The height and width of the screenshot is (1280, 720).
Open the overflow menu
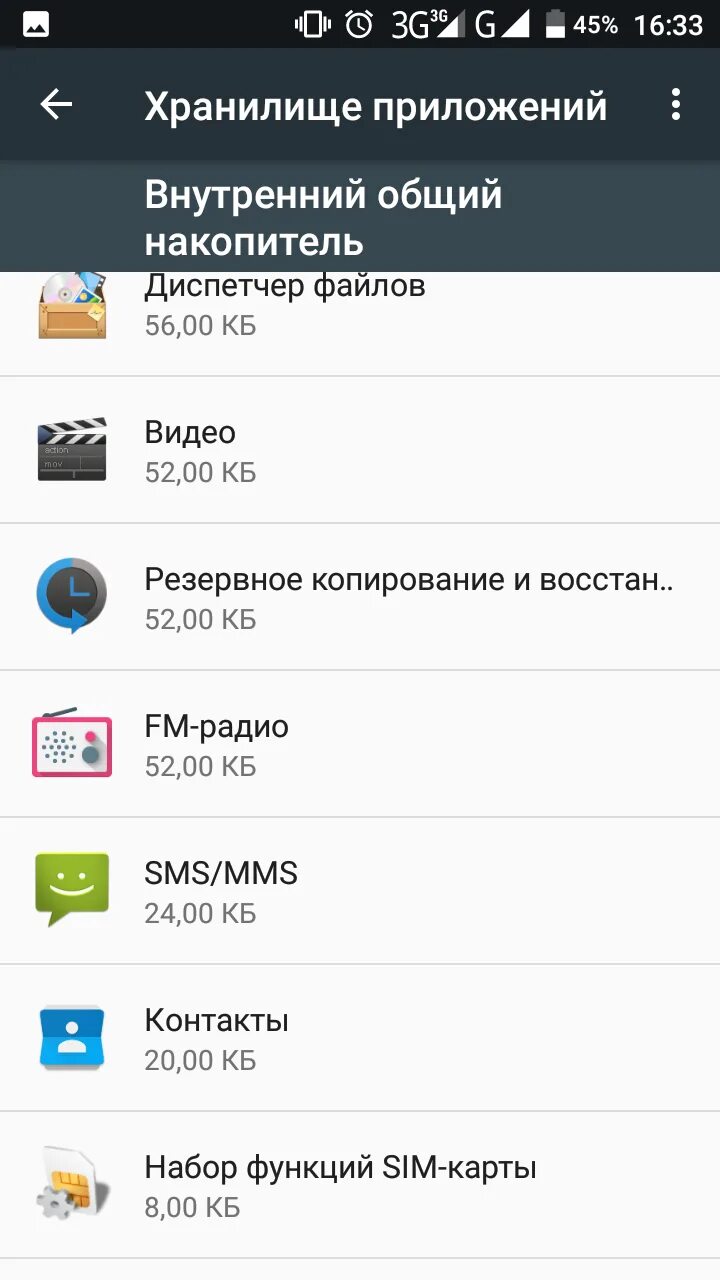click(x=676, y=105)
